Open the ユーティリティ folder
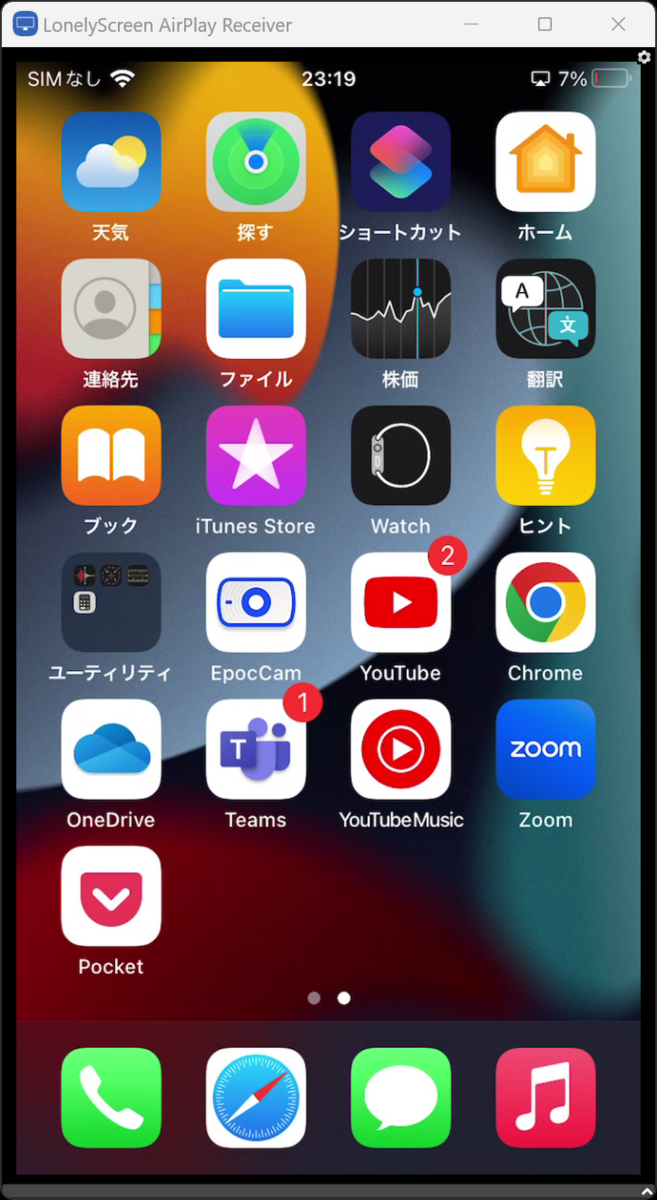Screen dimensions: 657x1200 pyautogui.click(x=111, y=603)
